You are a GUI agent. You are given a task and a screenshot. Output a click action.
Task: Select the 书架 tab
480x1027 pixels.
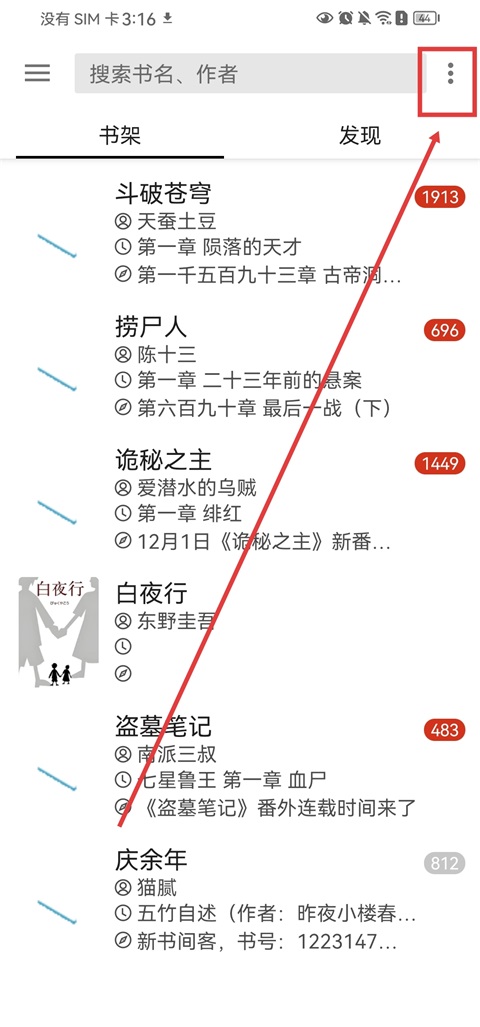click(x=120, y=136)
